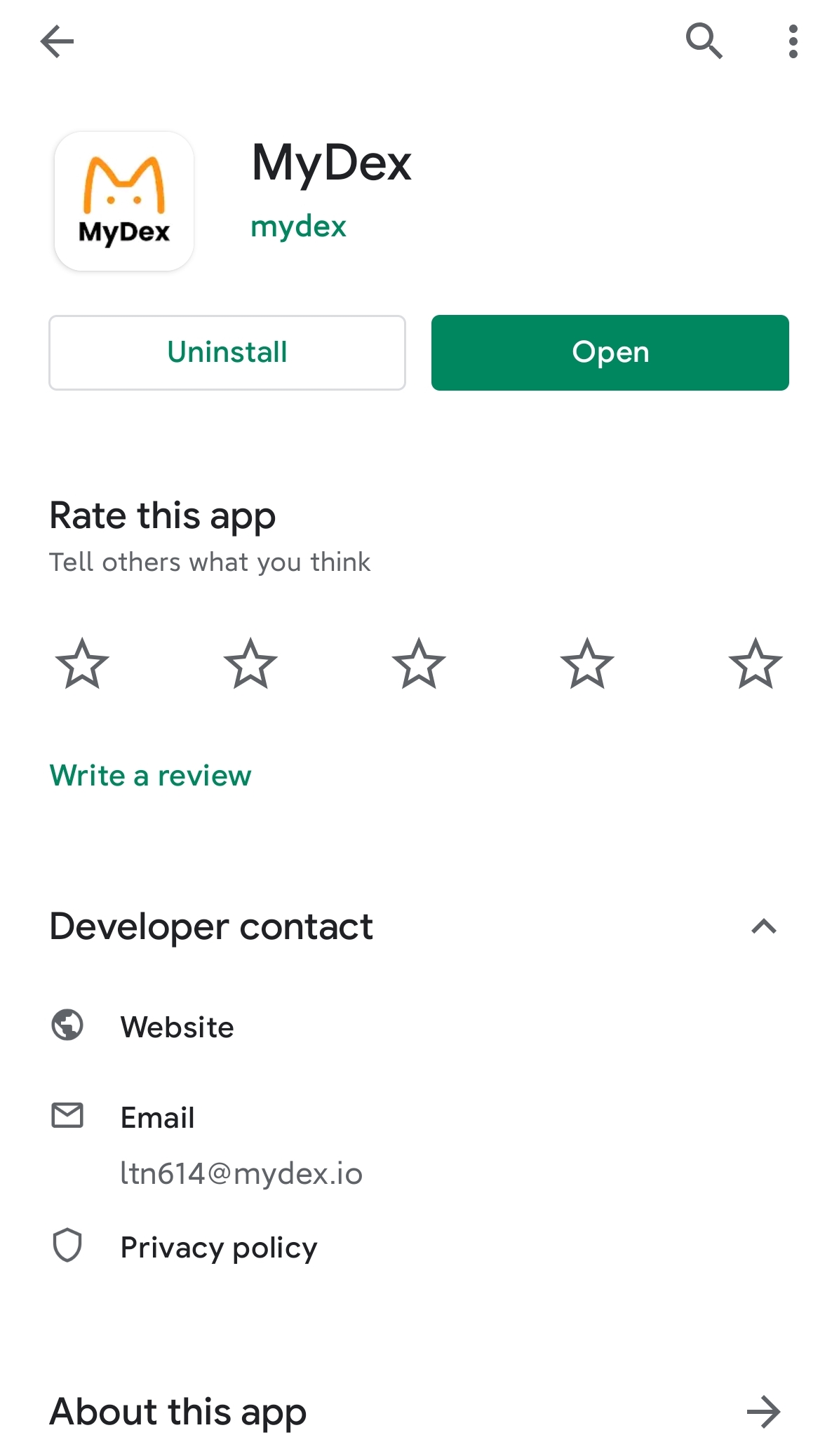The image size is (839, 1456).
Task: View the Privacy policy
Action: [x=218, y=1247]
